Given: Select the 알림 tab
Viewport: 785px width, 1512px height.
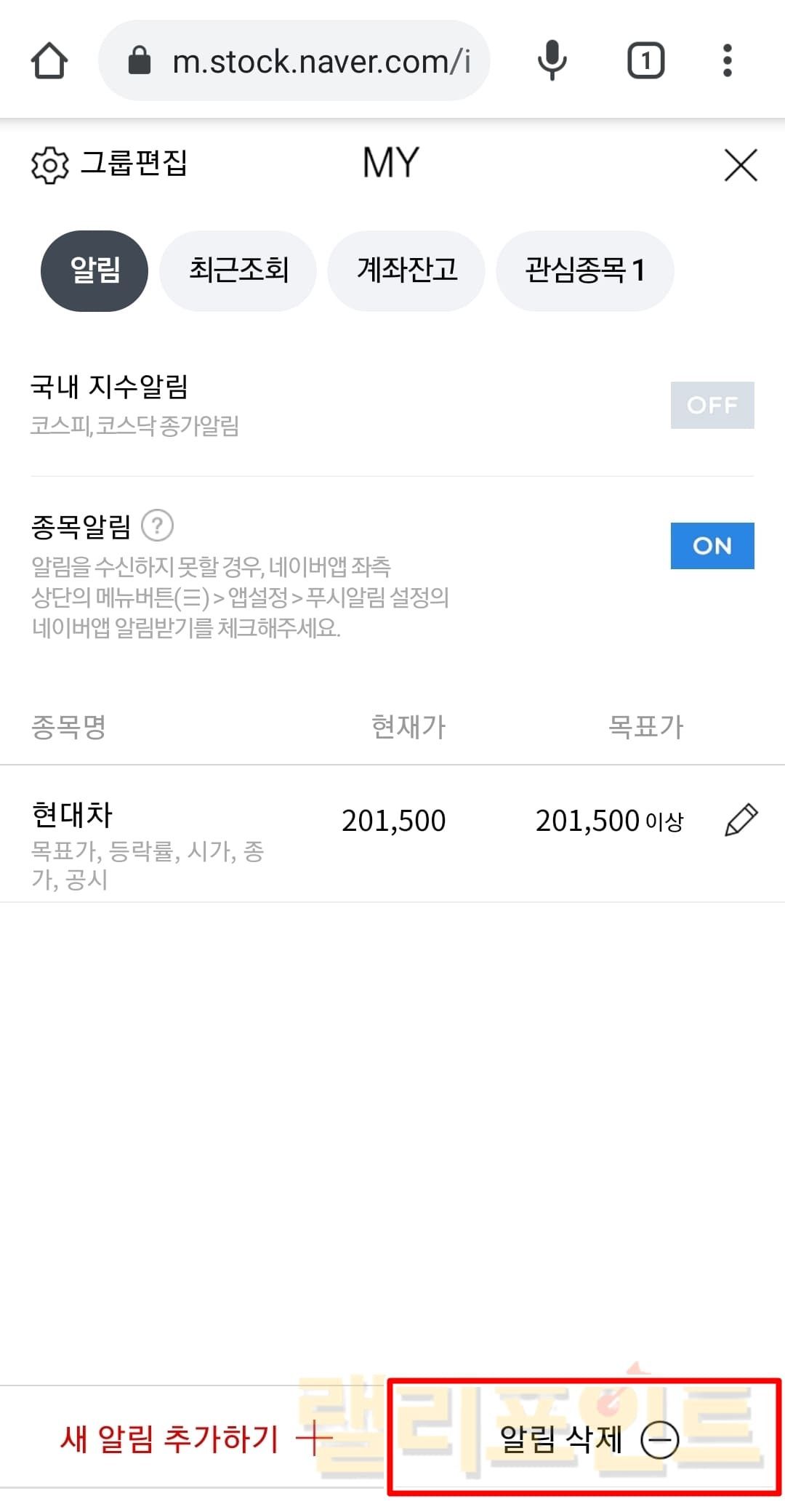Looking at the screenshot, I should coord(94,270).
